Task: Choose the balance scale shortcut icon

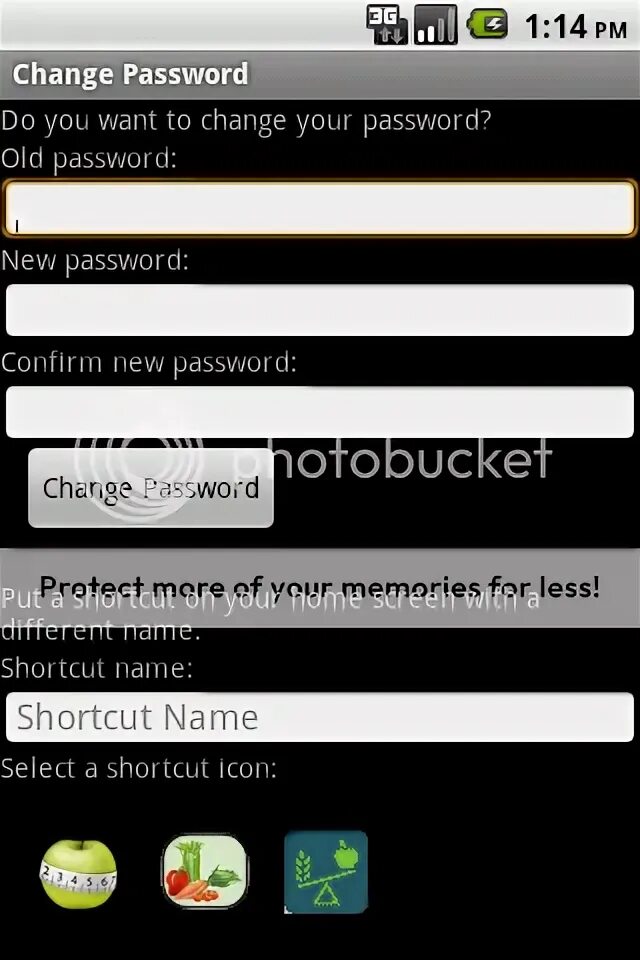Action: (326, 872)
